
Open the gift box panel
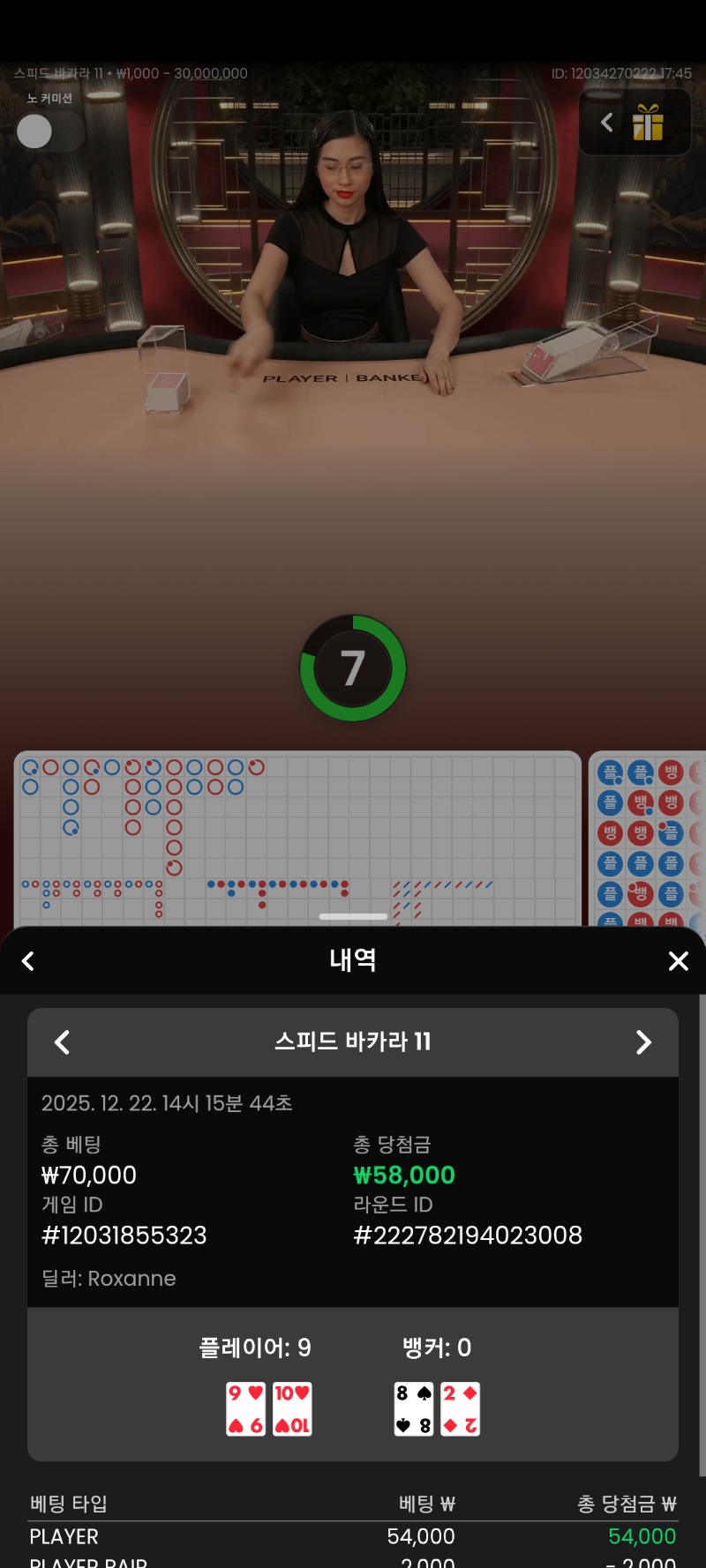tap(648, 123)
